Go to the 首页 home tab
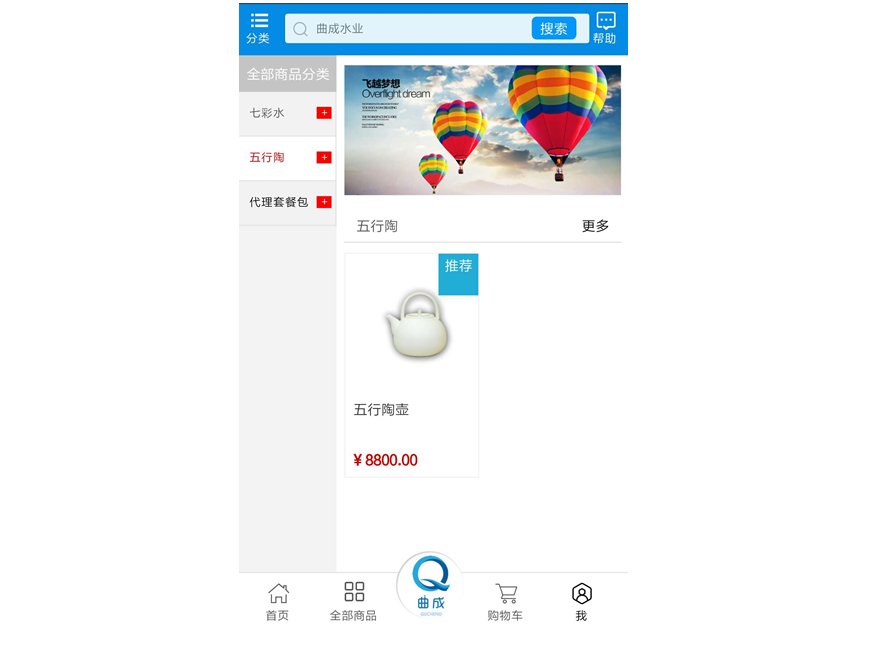Viewport: 888px width, 666px height. tap(278, 602)
